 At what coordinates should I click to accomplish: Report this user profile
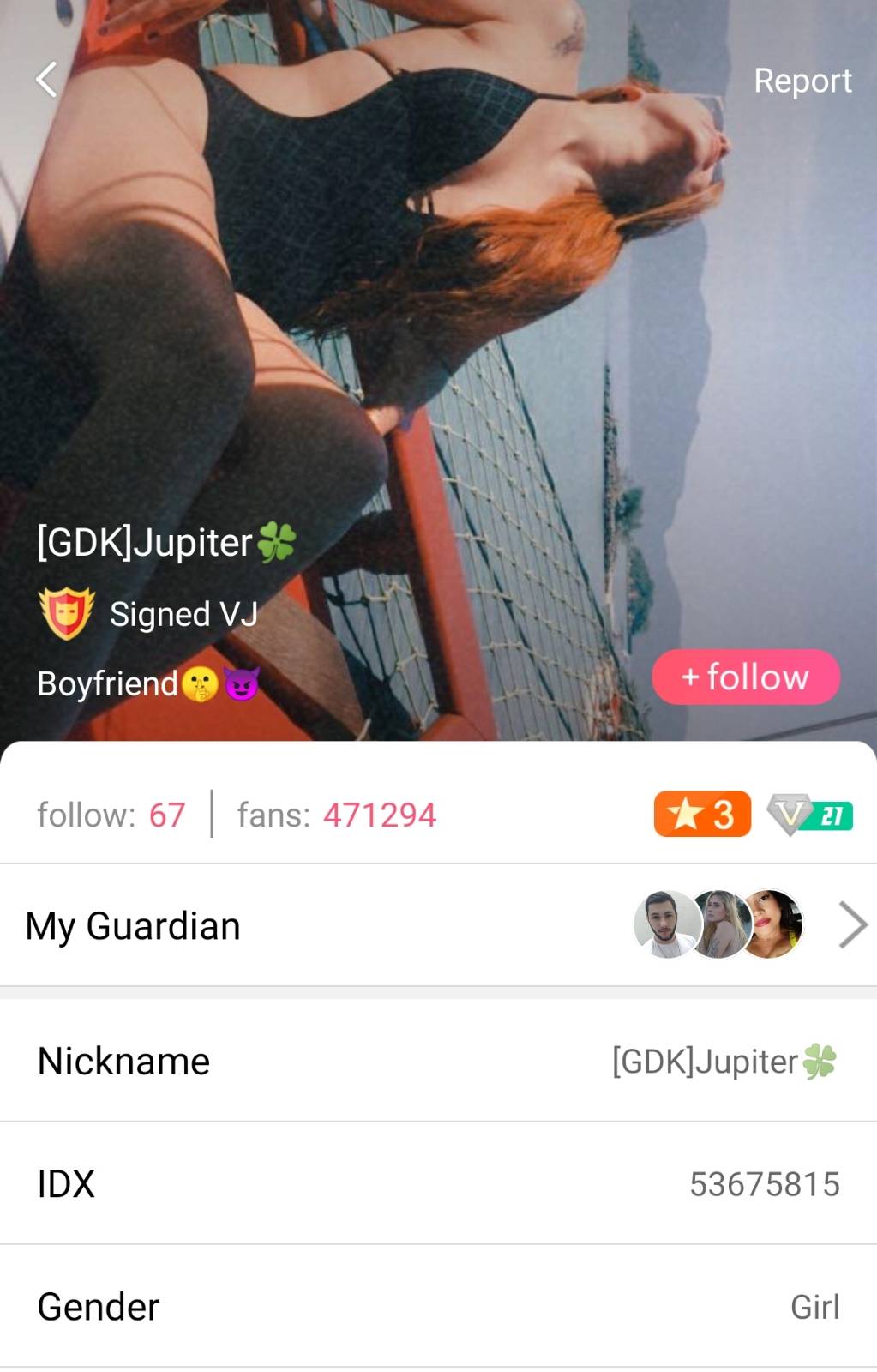[802, 81]
